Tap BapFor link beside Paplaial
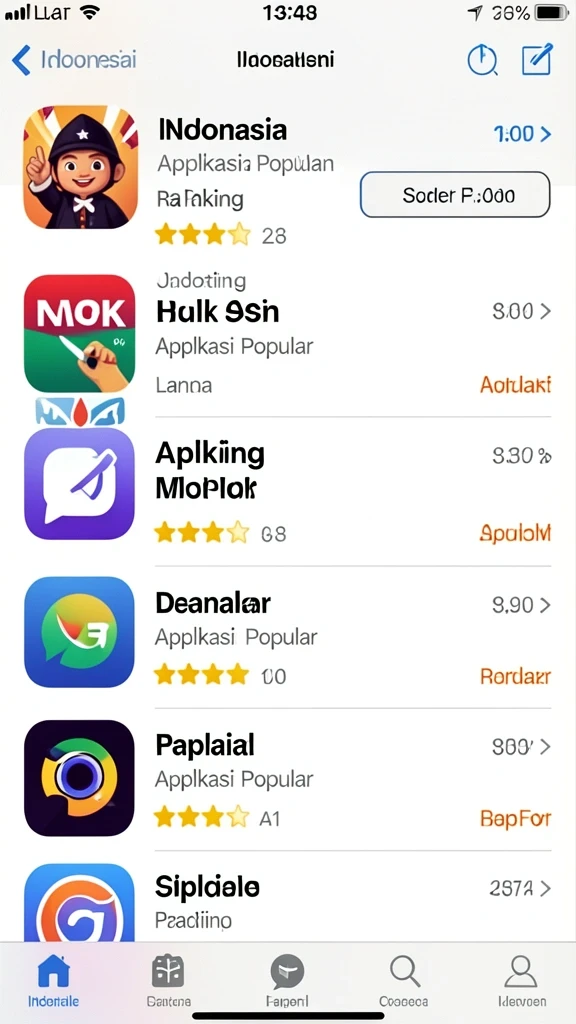Image resolution: width=576 pixels, height=1024 pixels. (x=515, y=818)
